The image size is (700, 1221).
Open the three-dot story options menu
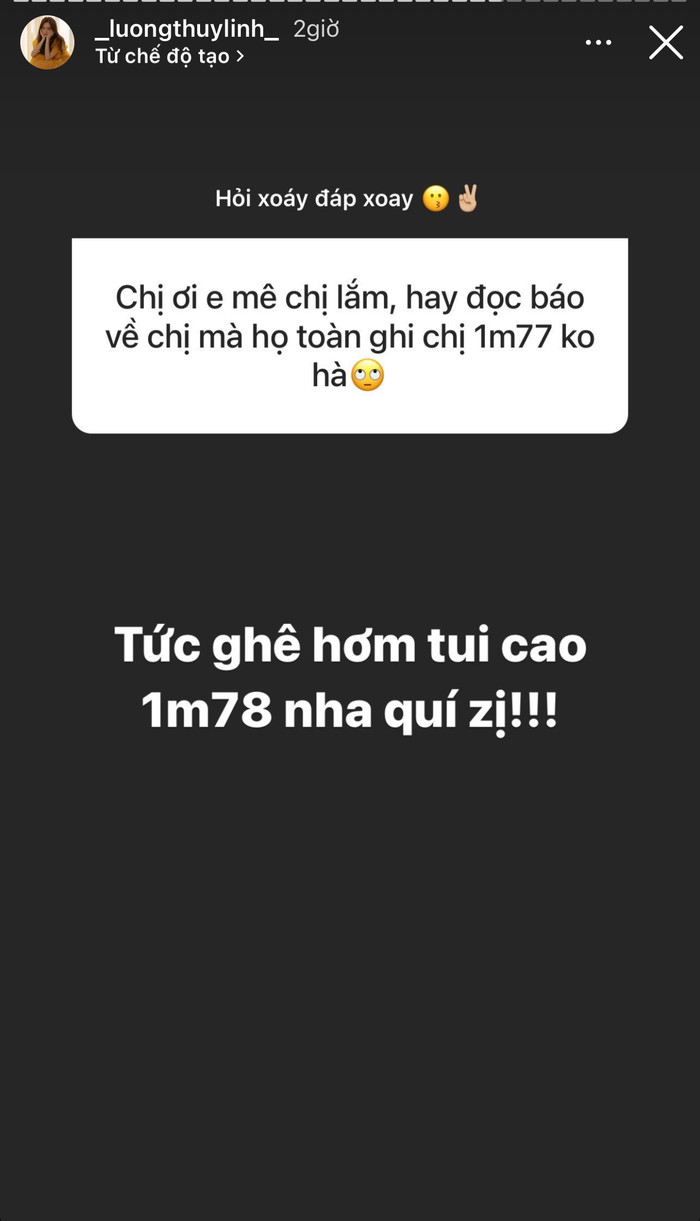[x=598, y=43]
